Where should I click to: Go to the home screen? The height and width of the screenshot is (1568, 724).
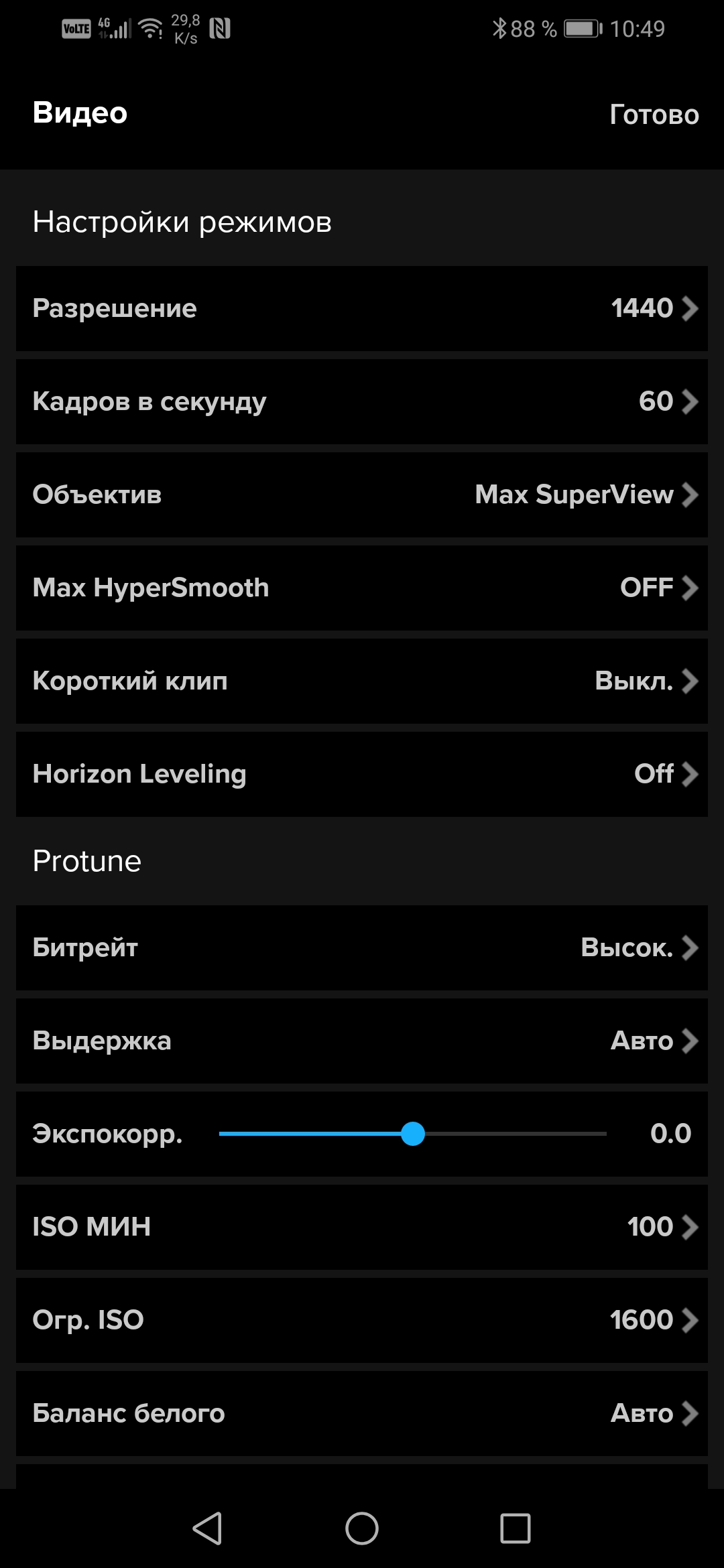pos(362,1528)
